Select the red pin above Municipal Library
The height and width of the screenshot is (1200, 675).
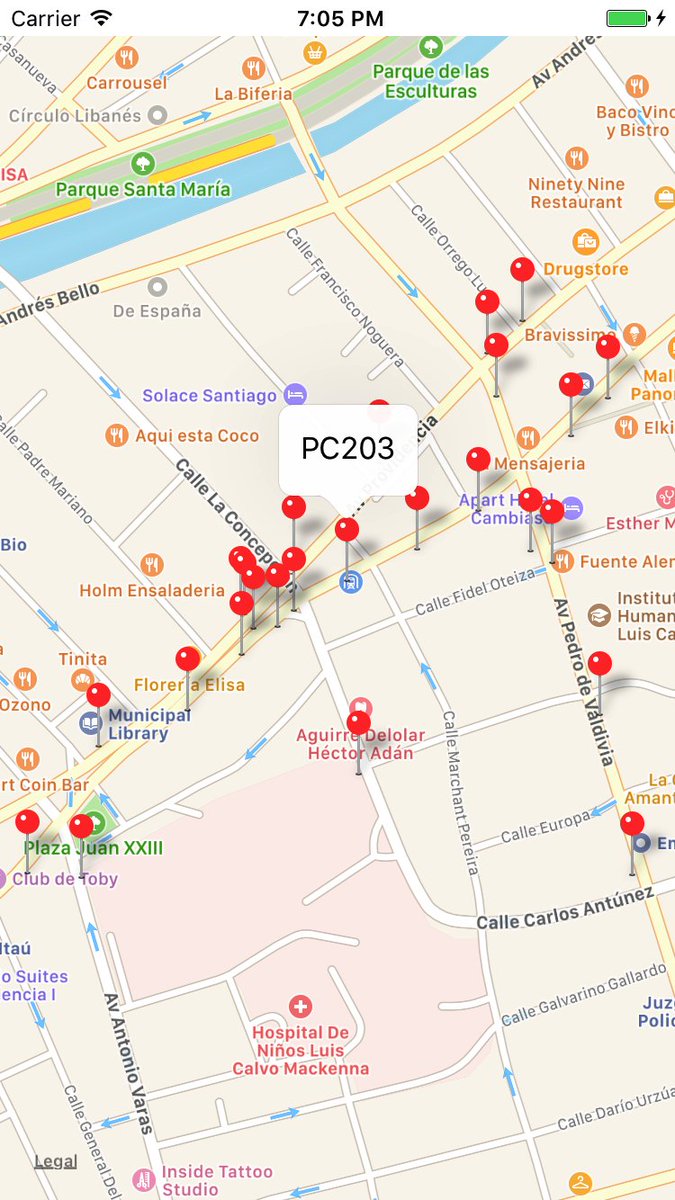tap(98, 696)
